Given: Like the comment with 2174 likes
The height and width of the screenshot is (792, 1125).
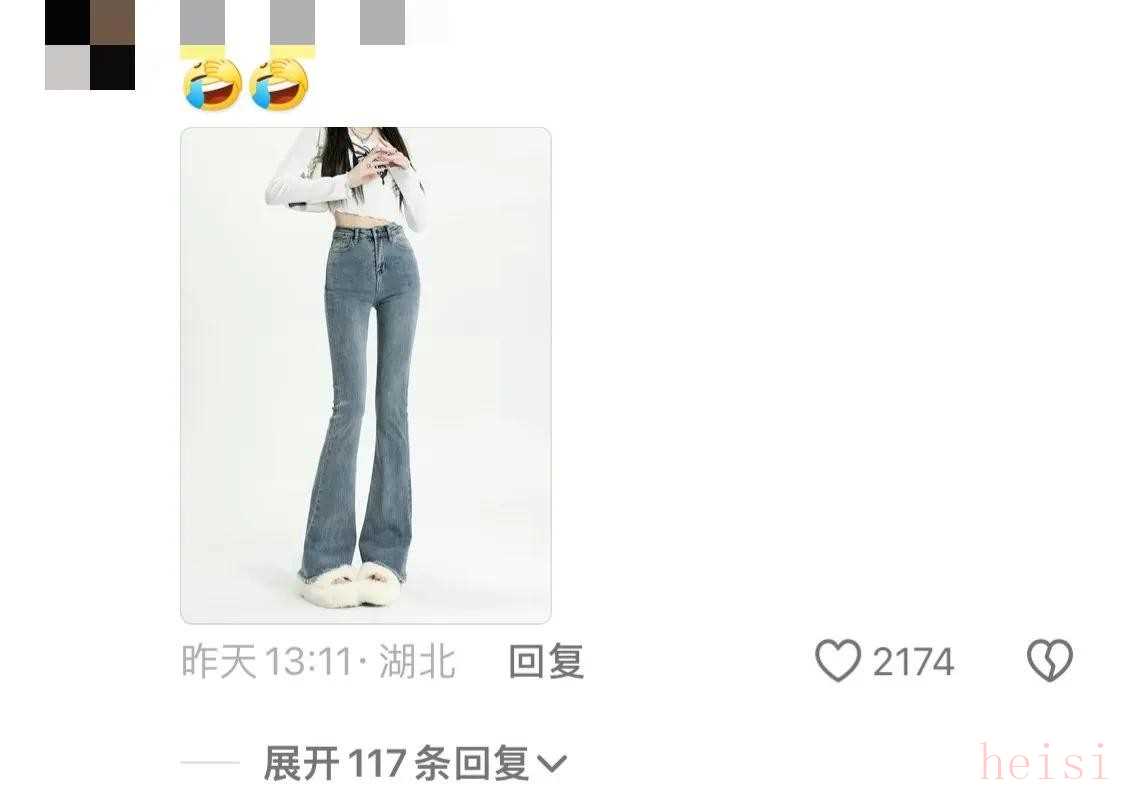Looking at the screenshot, I should pos(838,662).
